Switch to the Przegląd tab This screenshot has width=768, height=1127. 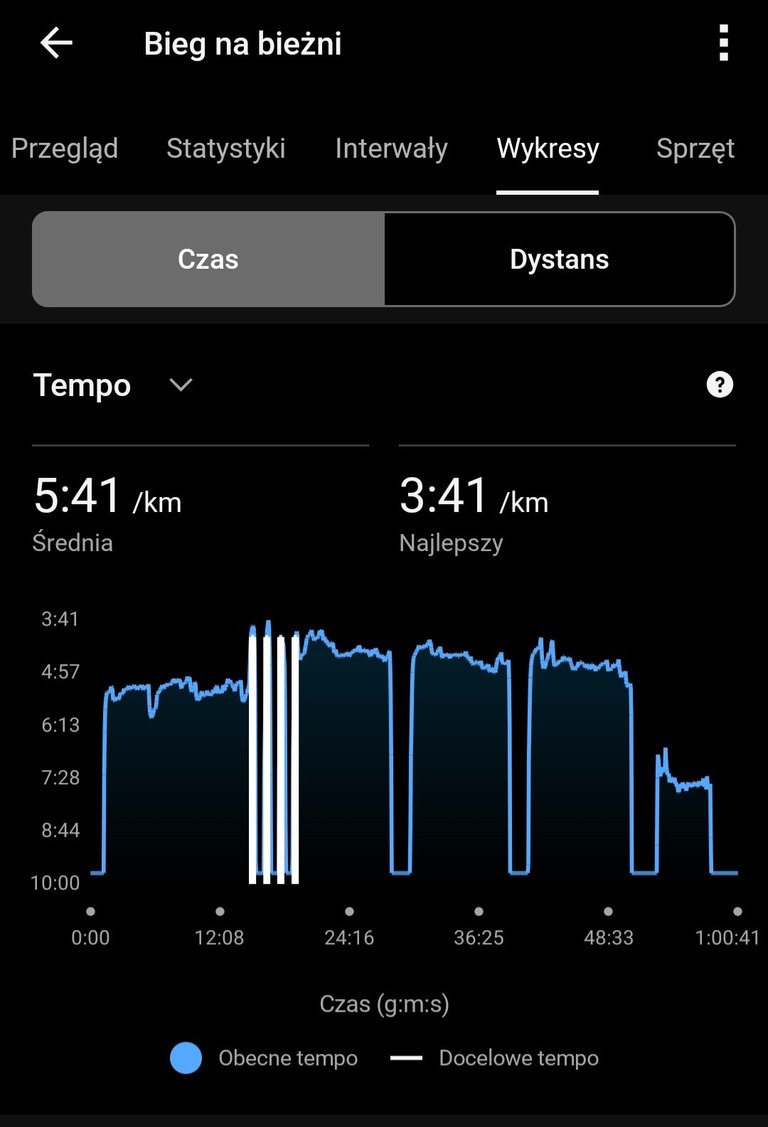pos(64,149)
